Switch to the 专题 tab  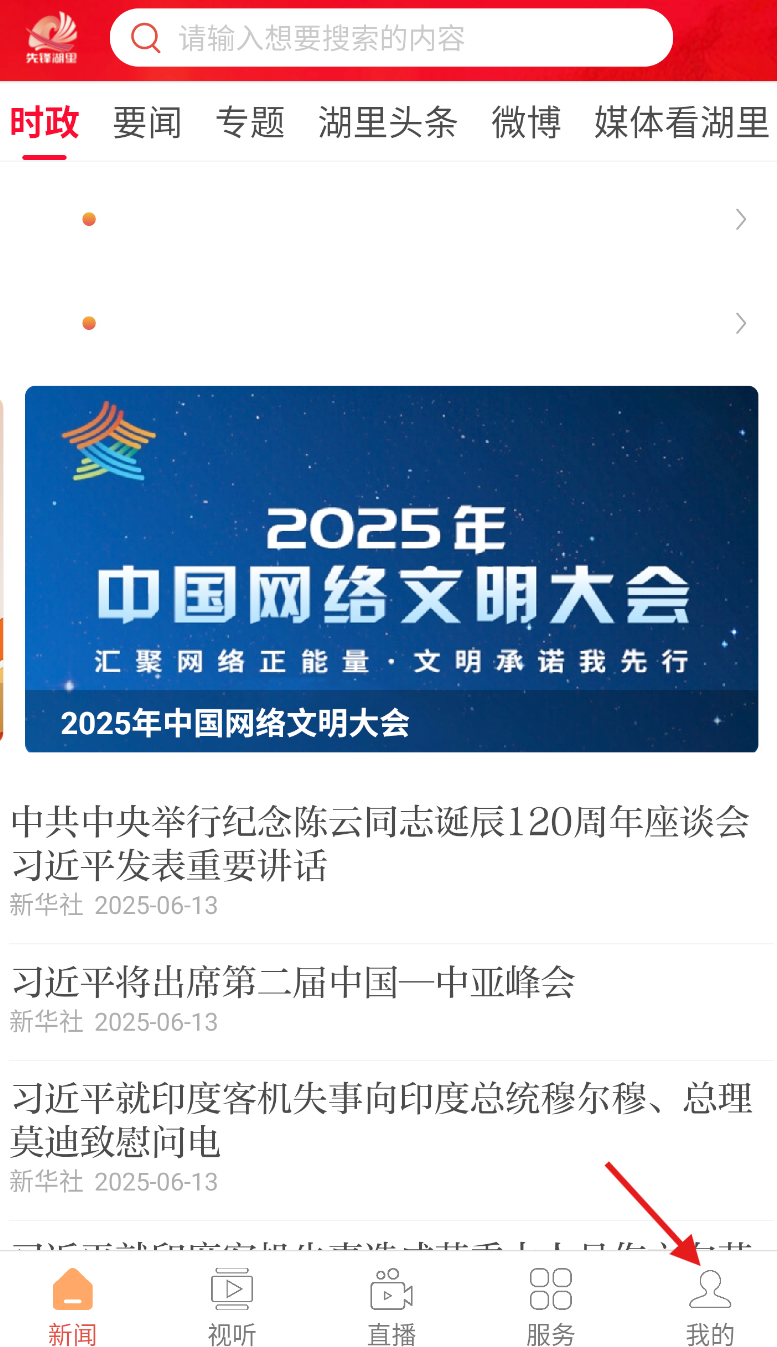250,123
